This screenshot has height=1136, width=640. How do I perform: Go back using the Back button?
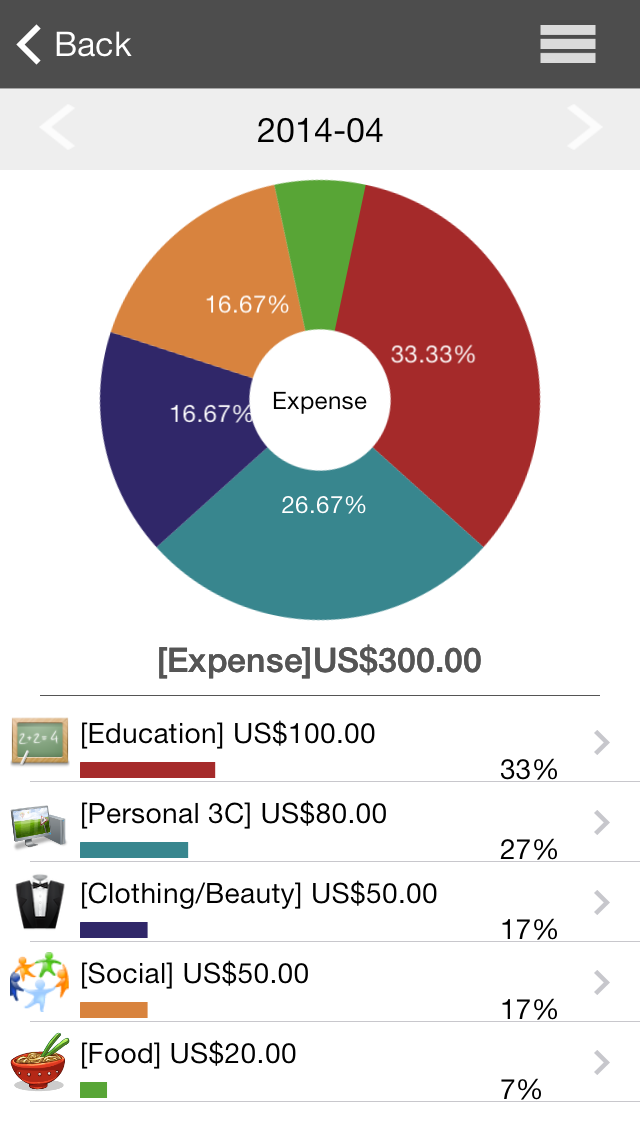tap(74, 44)
